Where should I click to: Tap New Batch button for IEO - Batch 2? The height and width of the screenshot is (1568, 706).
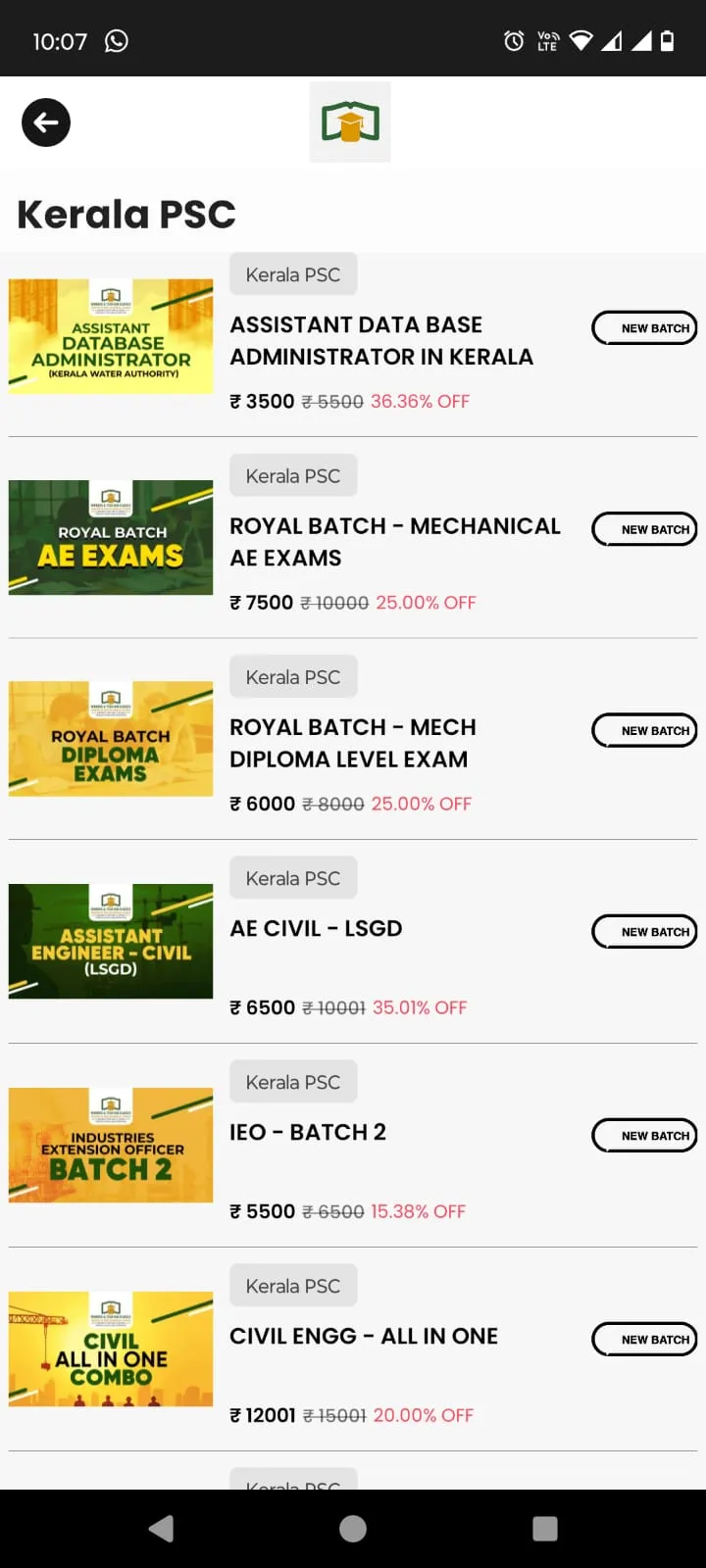pos(644,1136)
